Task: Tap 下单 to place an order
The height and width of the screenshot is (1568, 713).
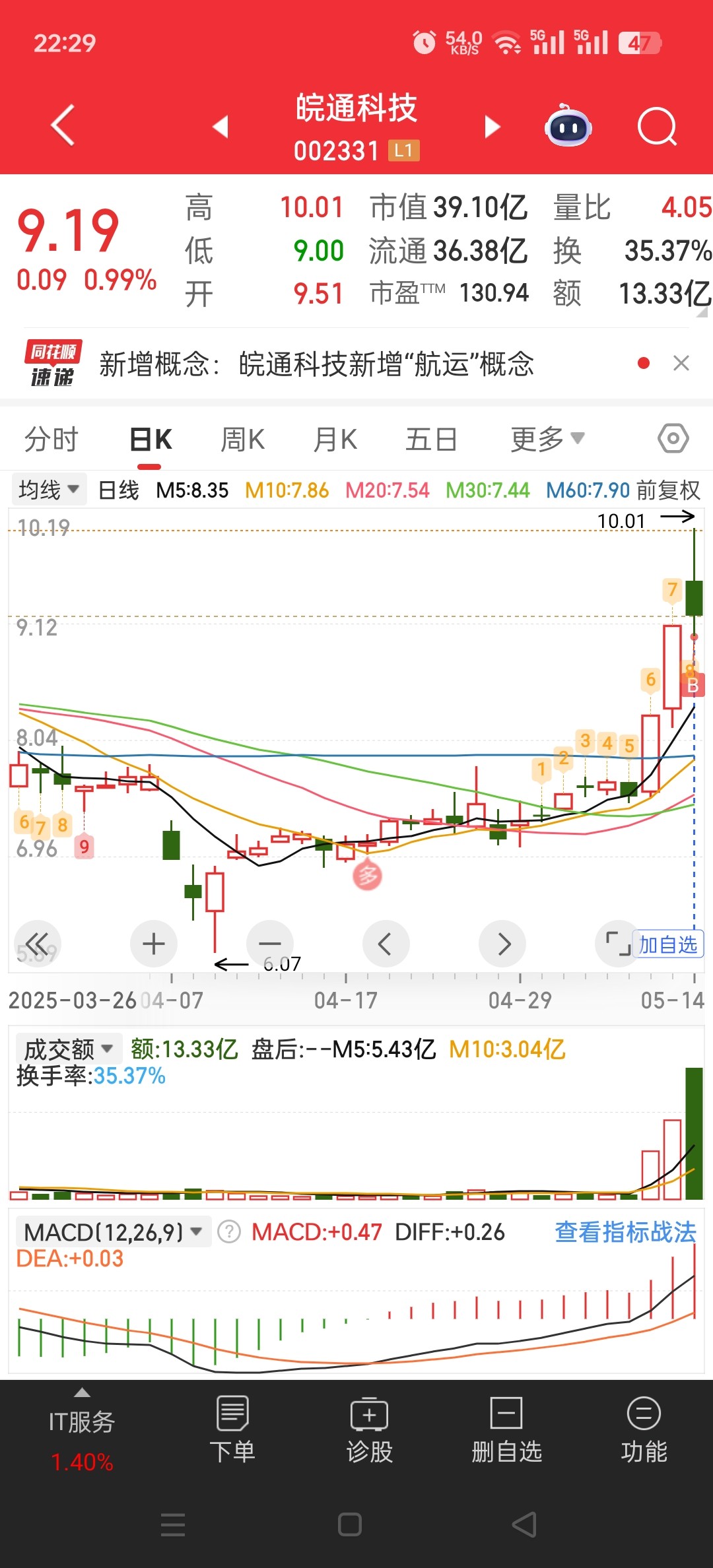Action: click(x=232, y=1430)
